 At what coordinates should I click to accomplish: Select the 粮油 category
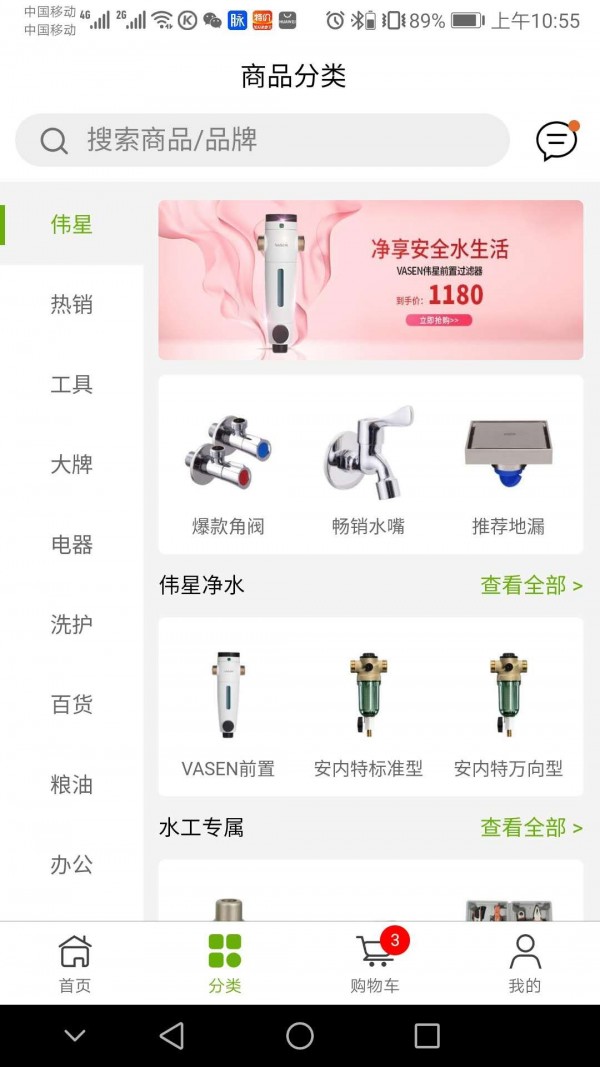click(x=72, y=785)
